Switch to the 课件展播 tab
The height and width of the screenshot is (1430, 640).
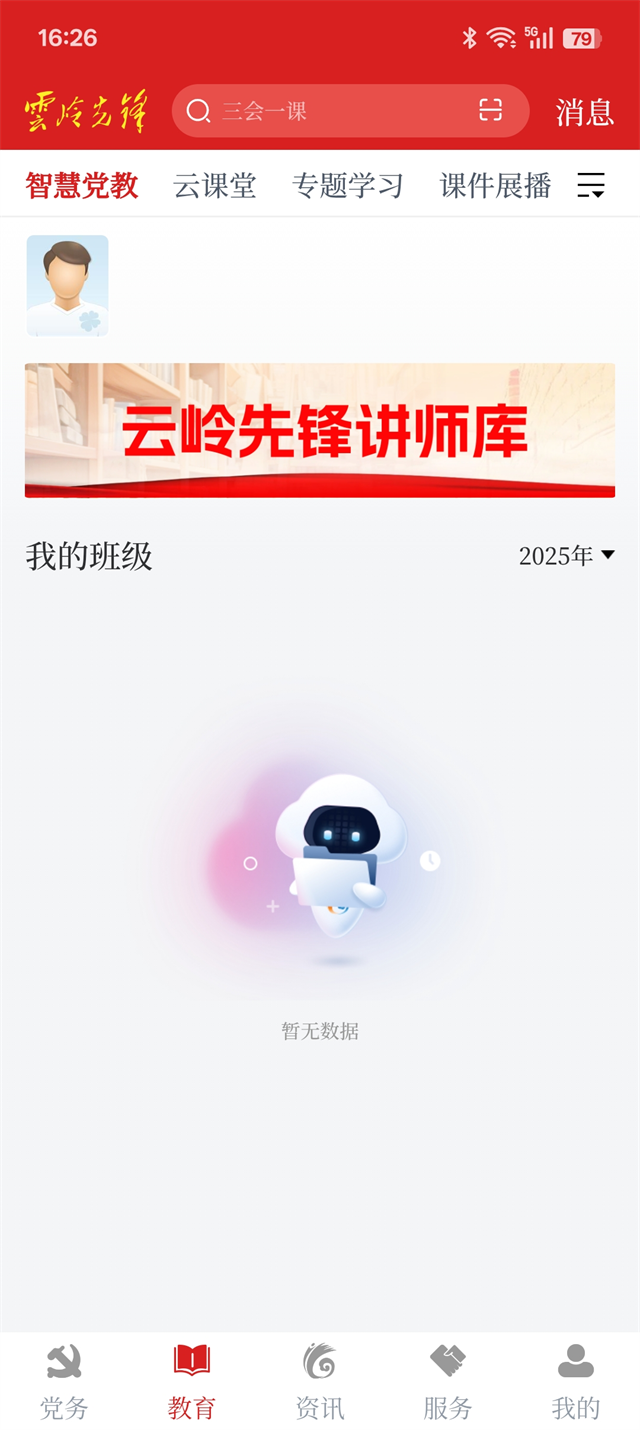pyautogui.click(x=496, y=186)
